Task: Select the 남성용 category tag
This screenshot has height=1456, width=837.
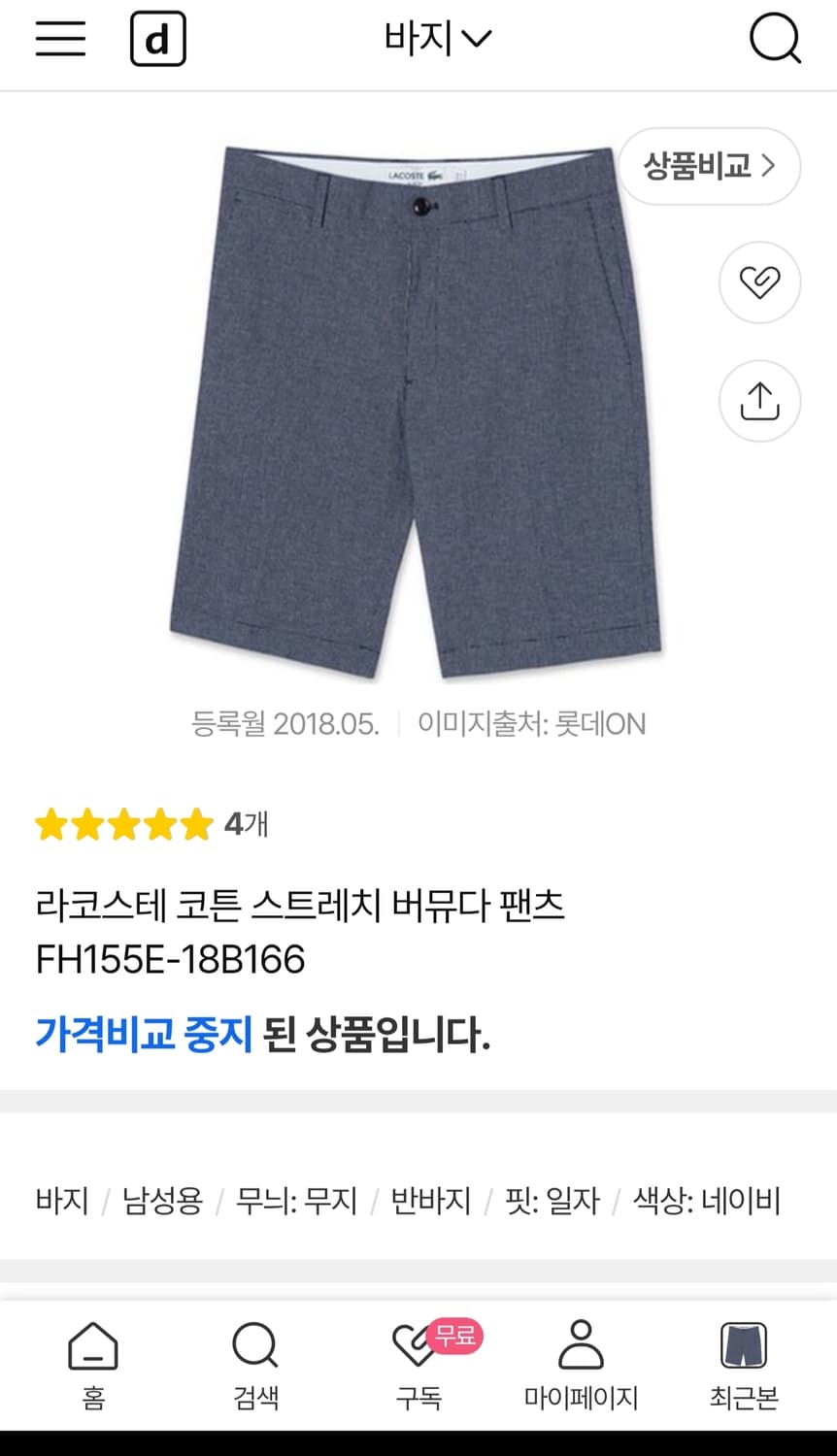Action: tap(161, 1201)
